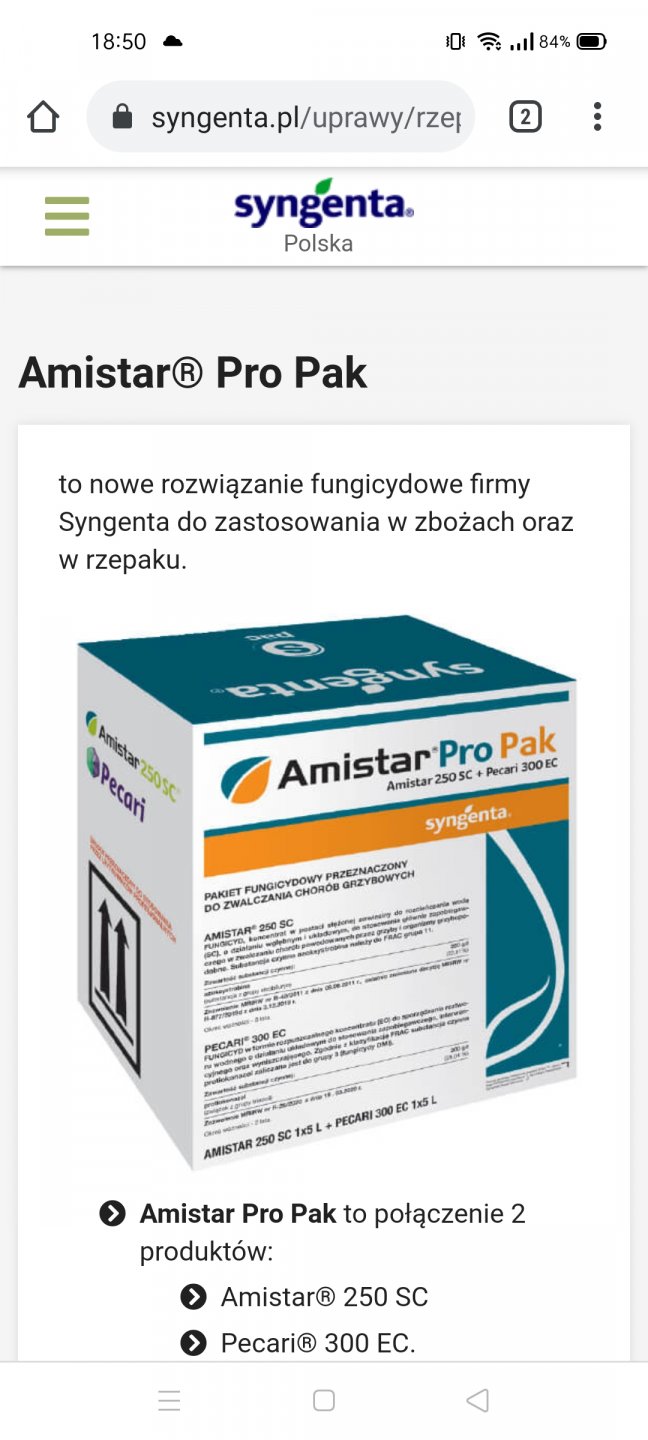Tap the system back button
648x1440 pixels.
478,1400
